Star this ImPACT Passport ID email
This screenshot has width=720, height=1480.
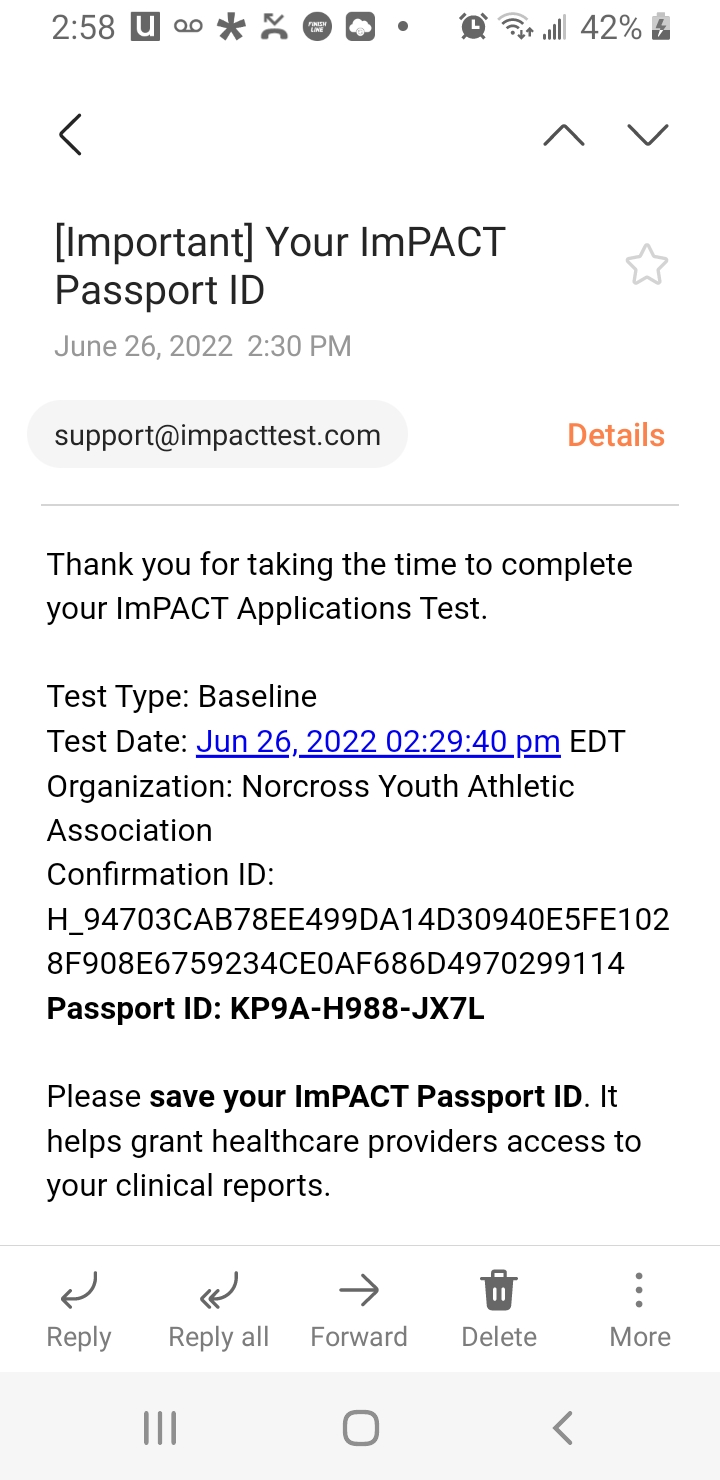coord(646,265)
